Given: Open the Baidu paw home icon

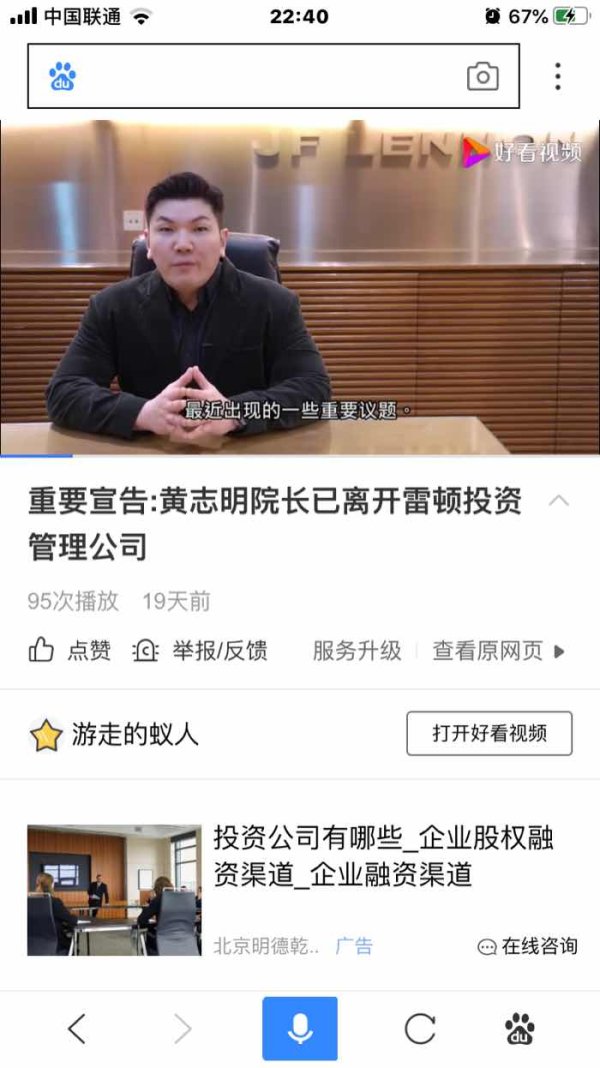Looking at the screenshot, I should (520, 1028).
